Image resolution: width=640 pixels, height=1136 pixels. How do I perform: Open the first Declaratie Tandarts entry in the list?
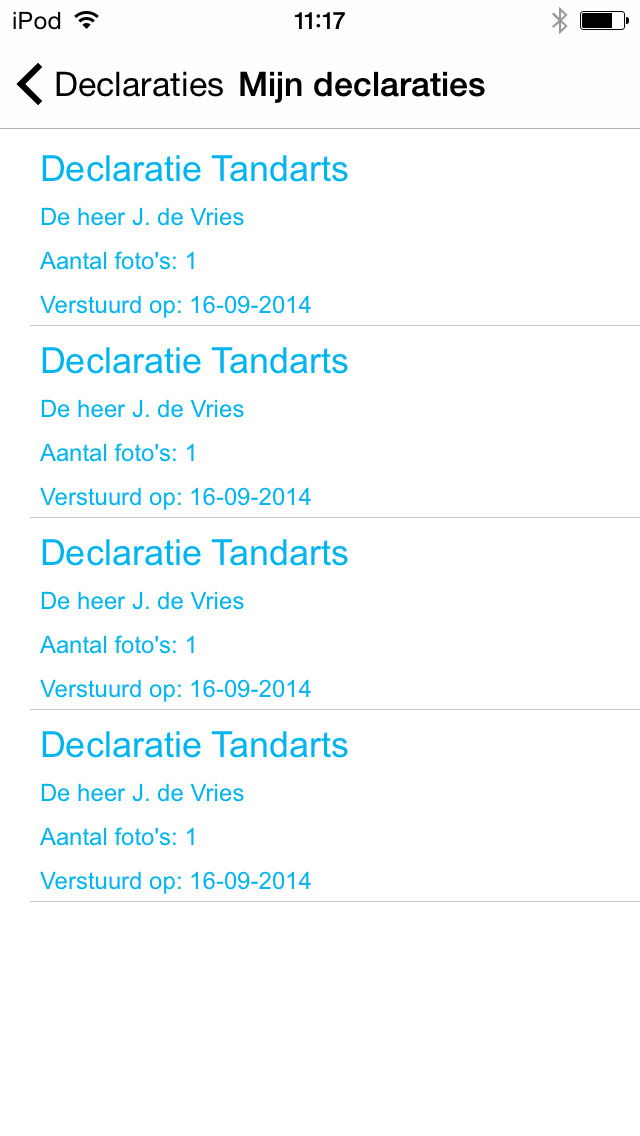320,229
